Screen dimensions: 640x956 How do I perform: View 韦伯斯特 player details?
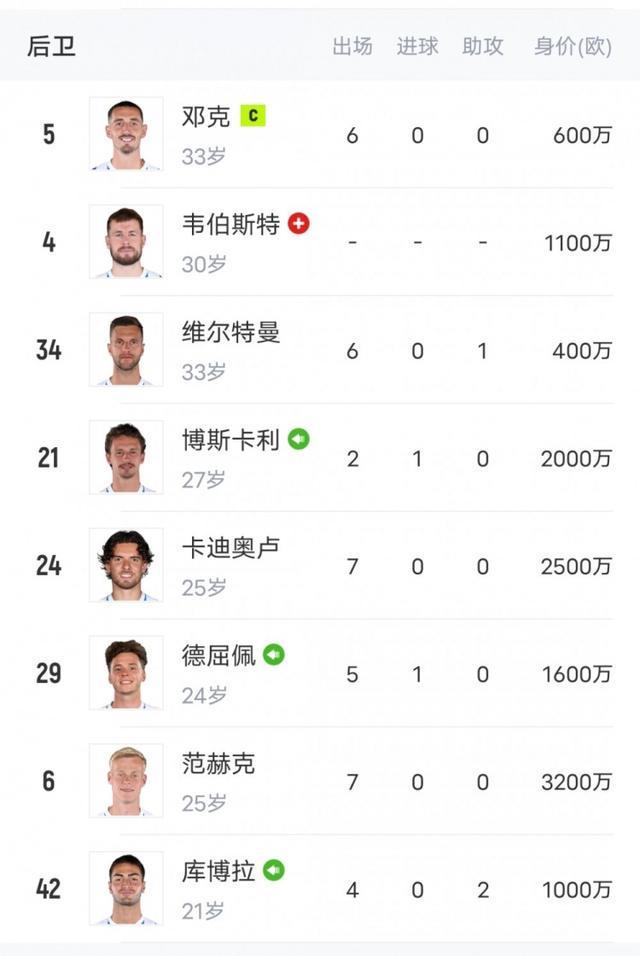click(x=230, y=225)
